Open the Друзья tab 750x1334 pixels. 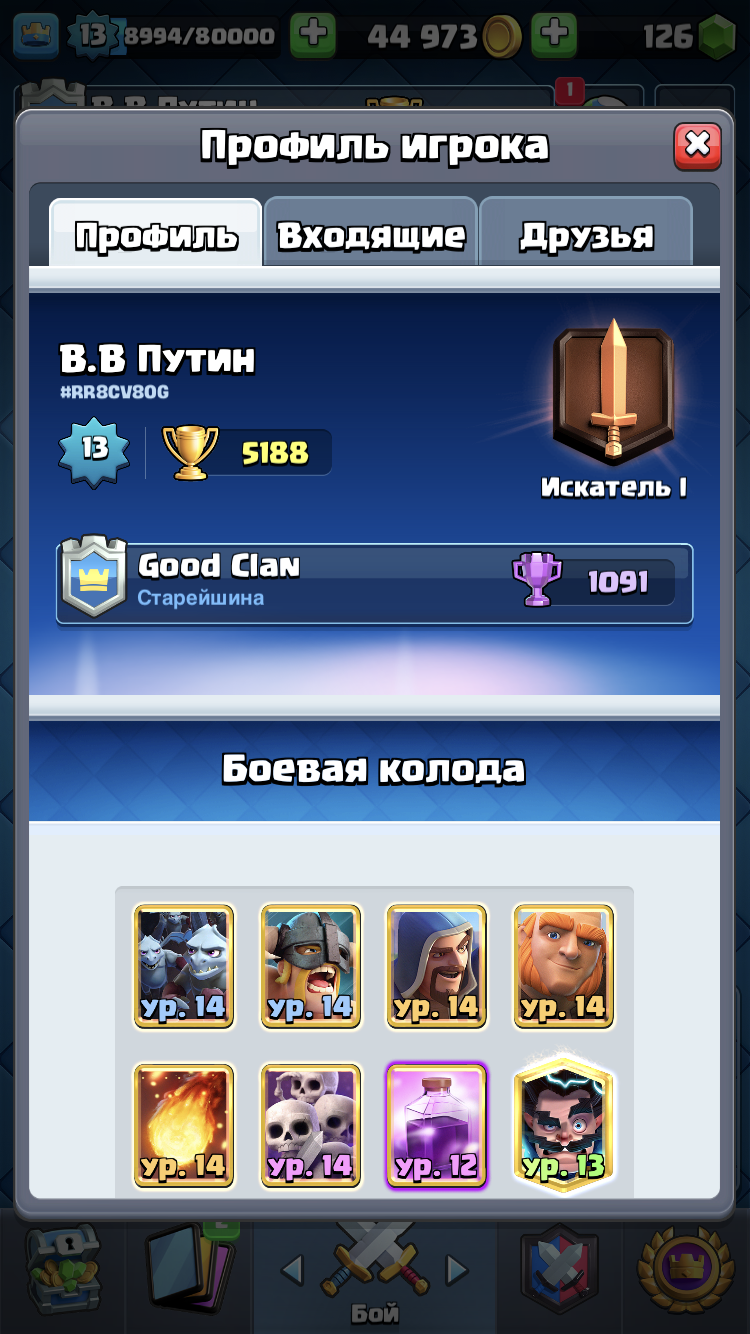(586, 233)
